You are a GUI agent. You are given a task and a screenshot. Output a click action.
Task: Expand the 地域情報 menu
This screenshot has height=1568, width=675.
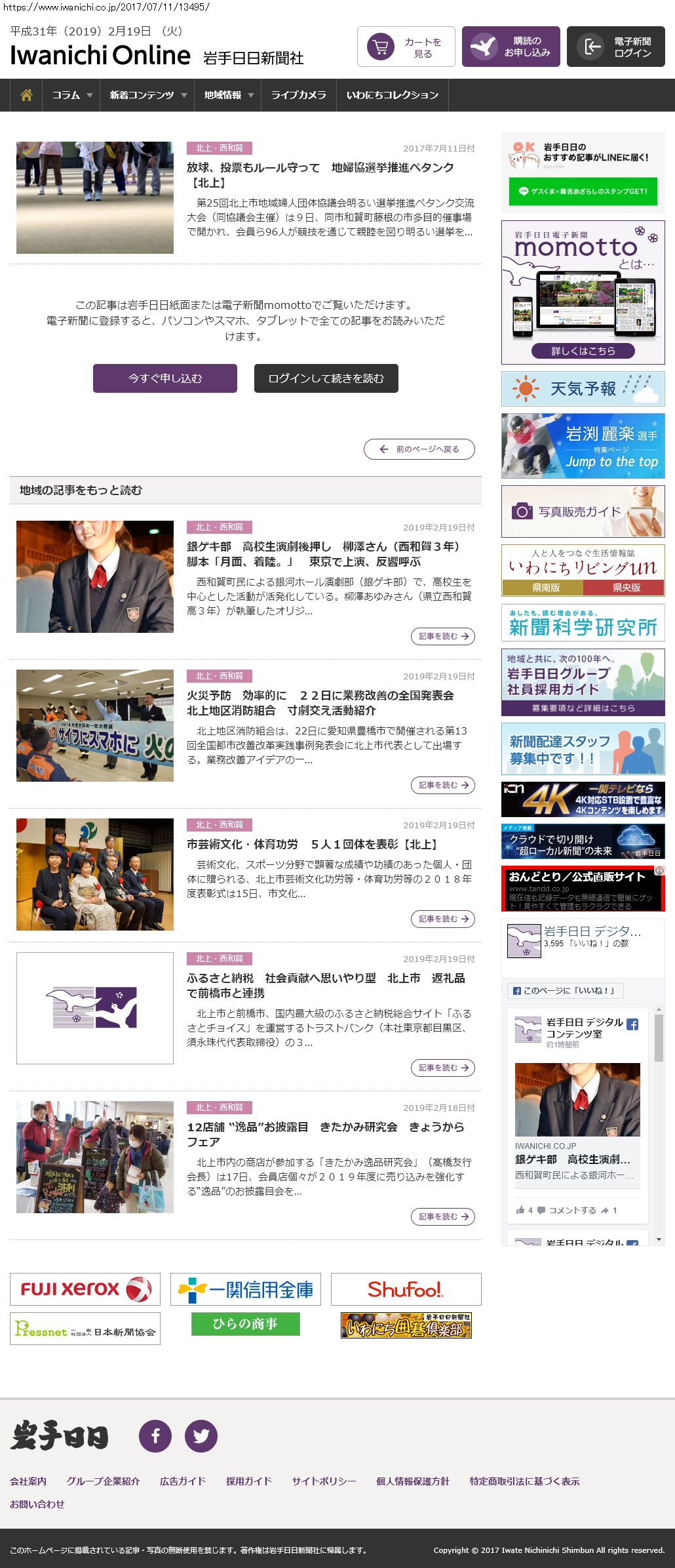tap(227, 95)
